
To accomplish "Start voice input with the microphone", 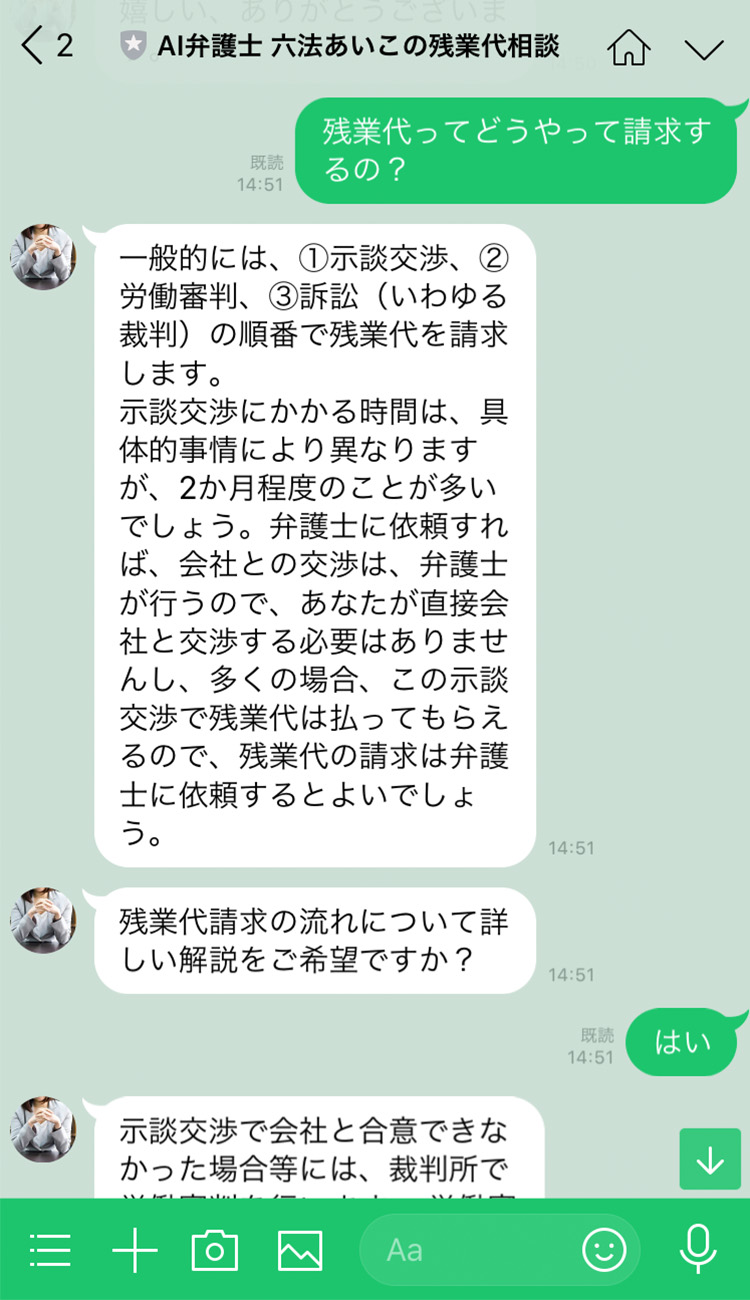I will pos(698,1250).
